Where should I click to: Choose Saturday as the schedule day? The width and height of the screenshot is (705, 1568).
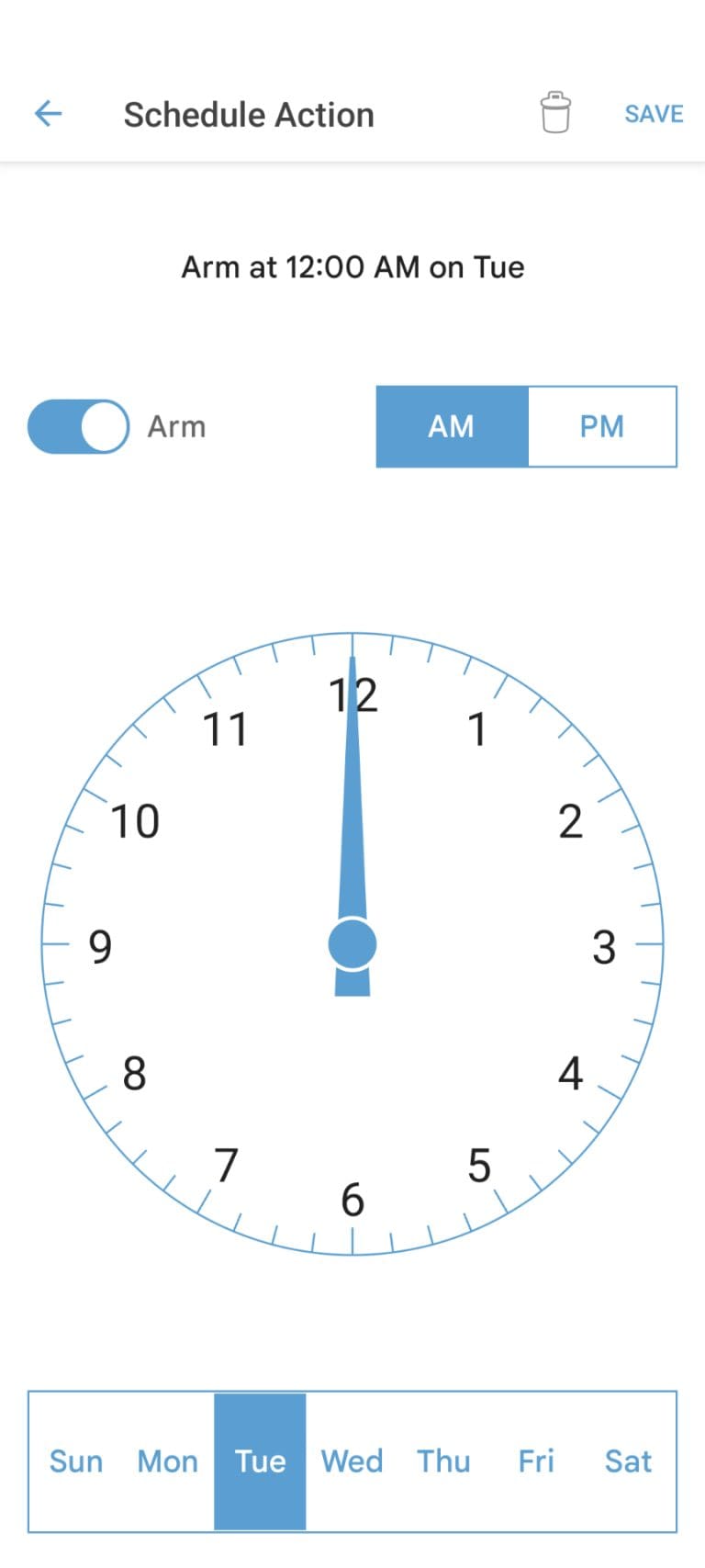point(627,1461)
